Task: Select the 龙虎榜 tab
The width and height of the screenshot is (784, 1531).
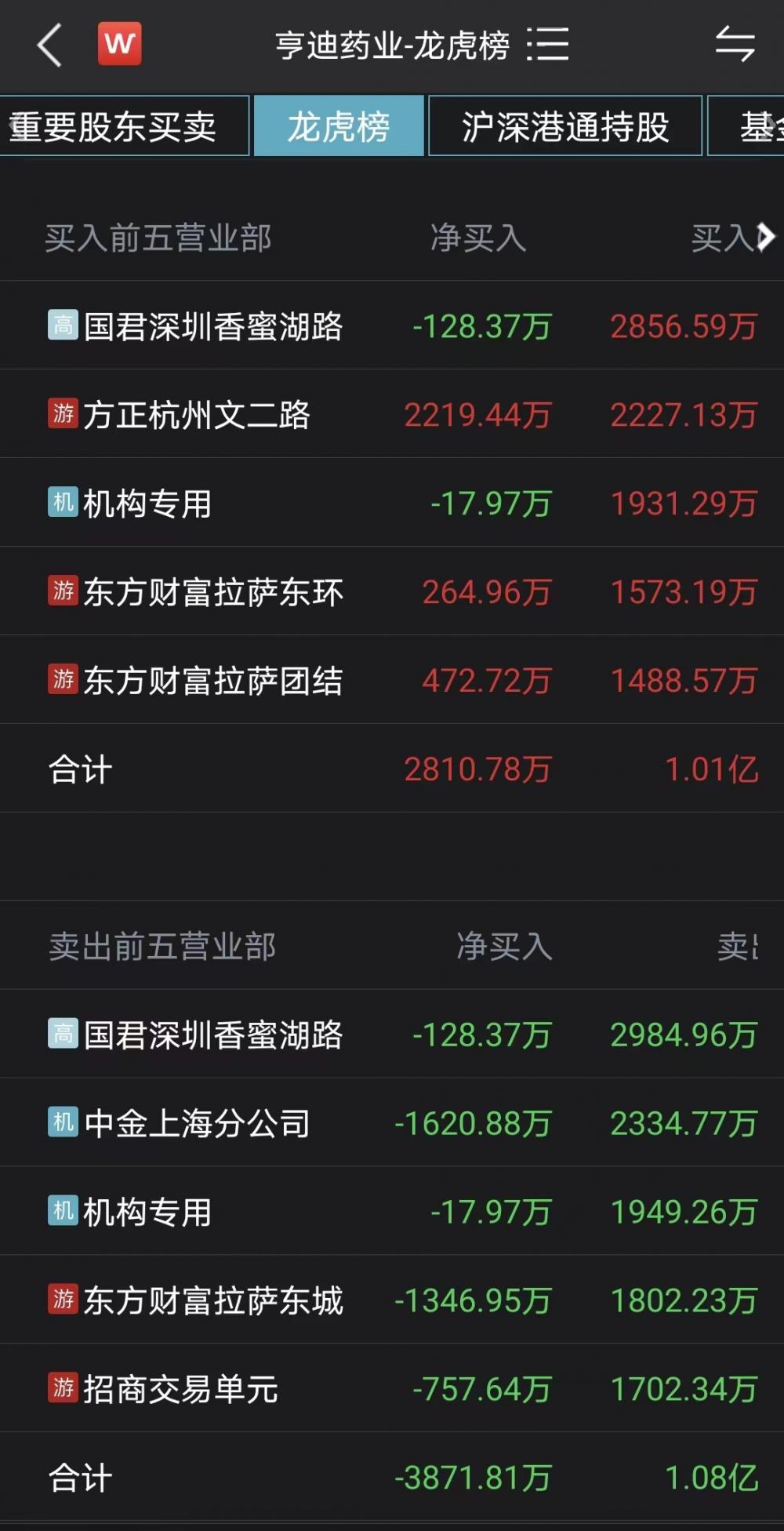Action: click(339, 126)
